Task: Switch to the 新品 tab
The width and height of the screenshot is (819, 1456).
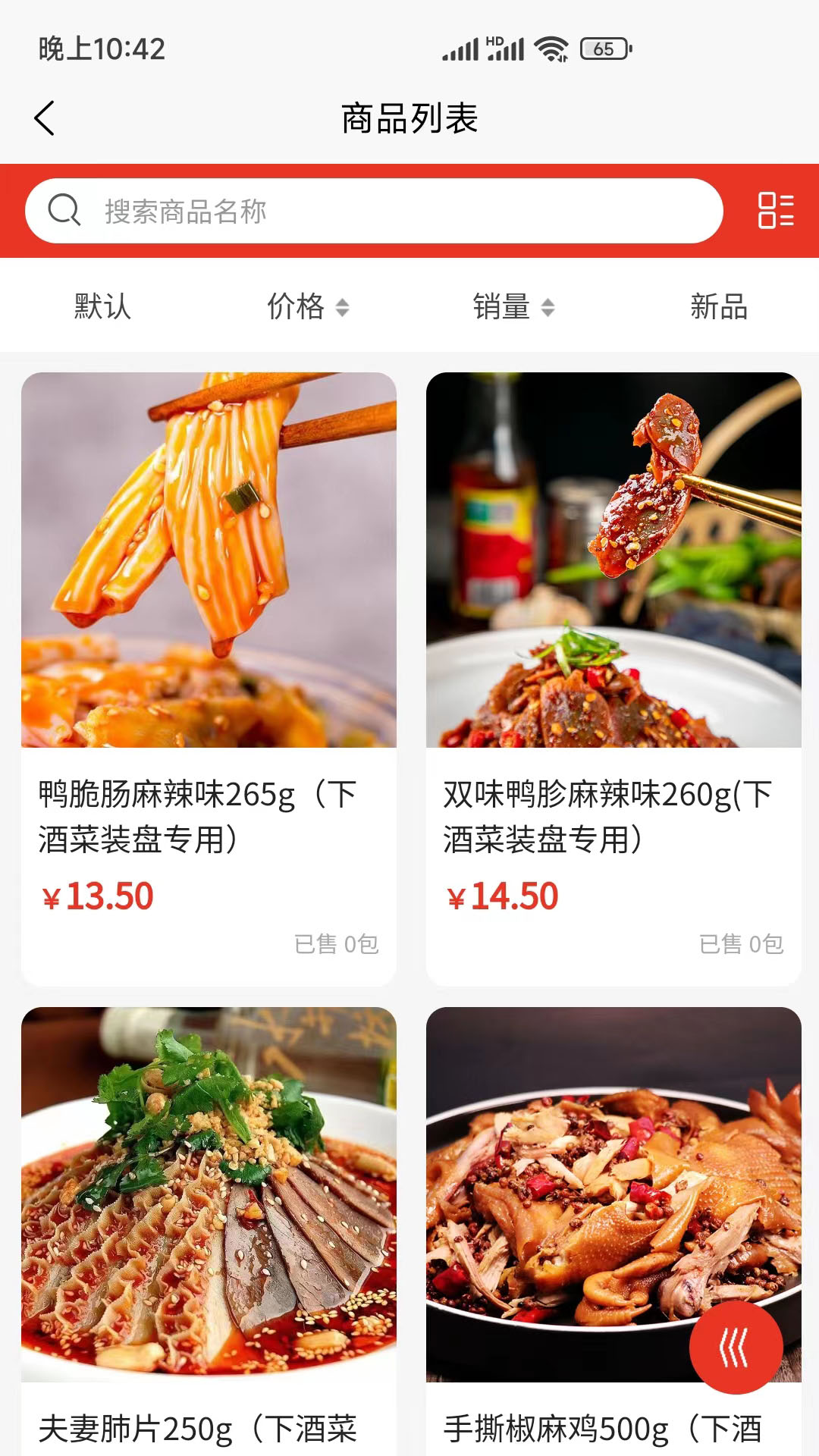Action: point(717,306)
